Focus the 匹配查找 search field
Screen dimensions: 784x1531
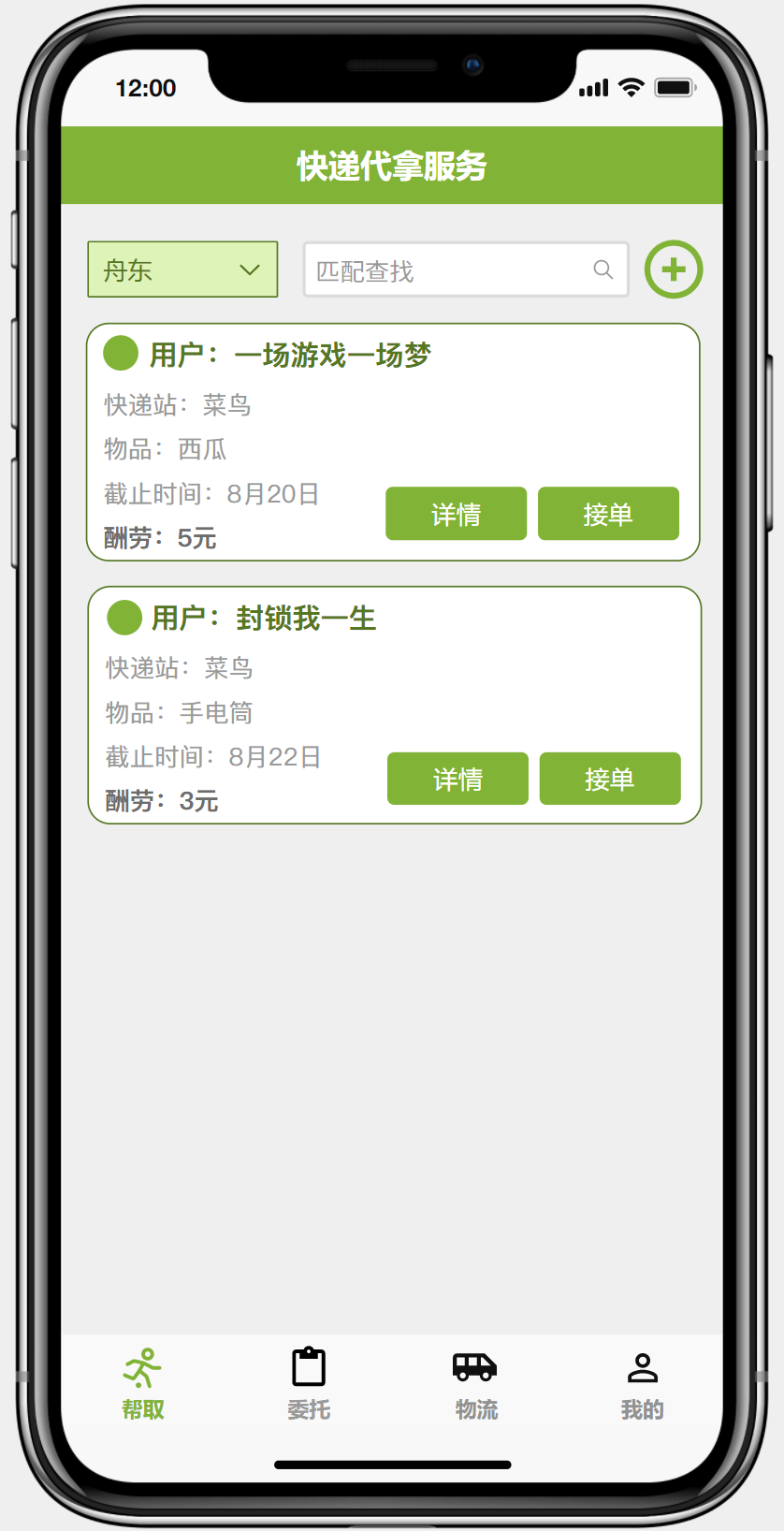click(x=449, y=270)
